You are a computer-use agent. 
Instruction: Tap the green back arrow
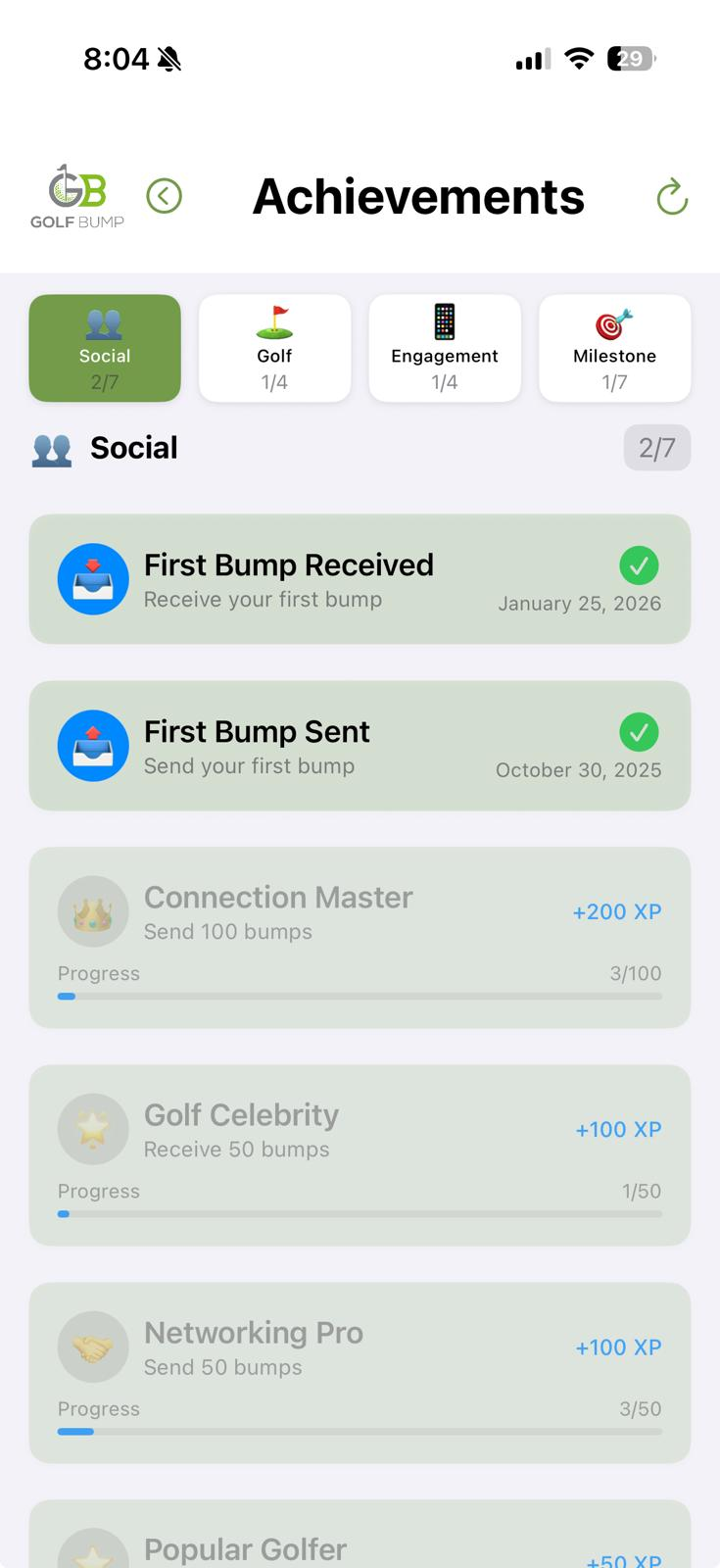click(x=164, y=195)
